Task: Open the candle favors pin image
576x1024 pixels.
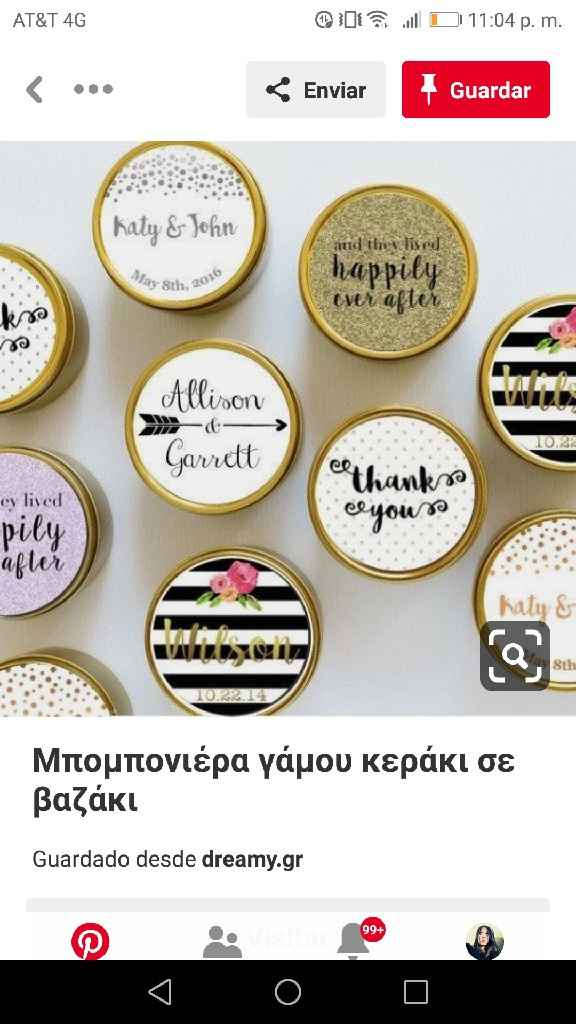Action: click(288, 428)
